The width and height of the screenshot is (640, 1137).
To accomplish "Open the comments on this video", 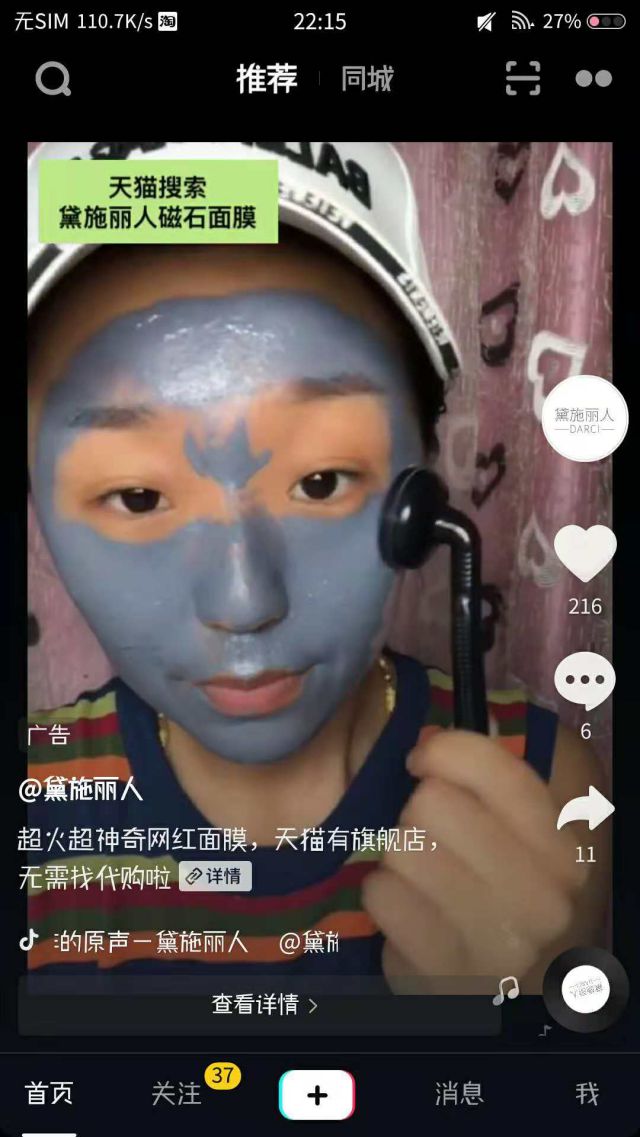I will (585, 682).
